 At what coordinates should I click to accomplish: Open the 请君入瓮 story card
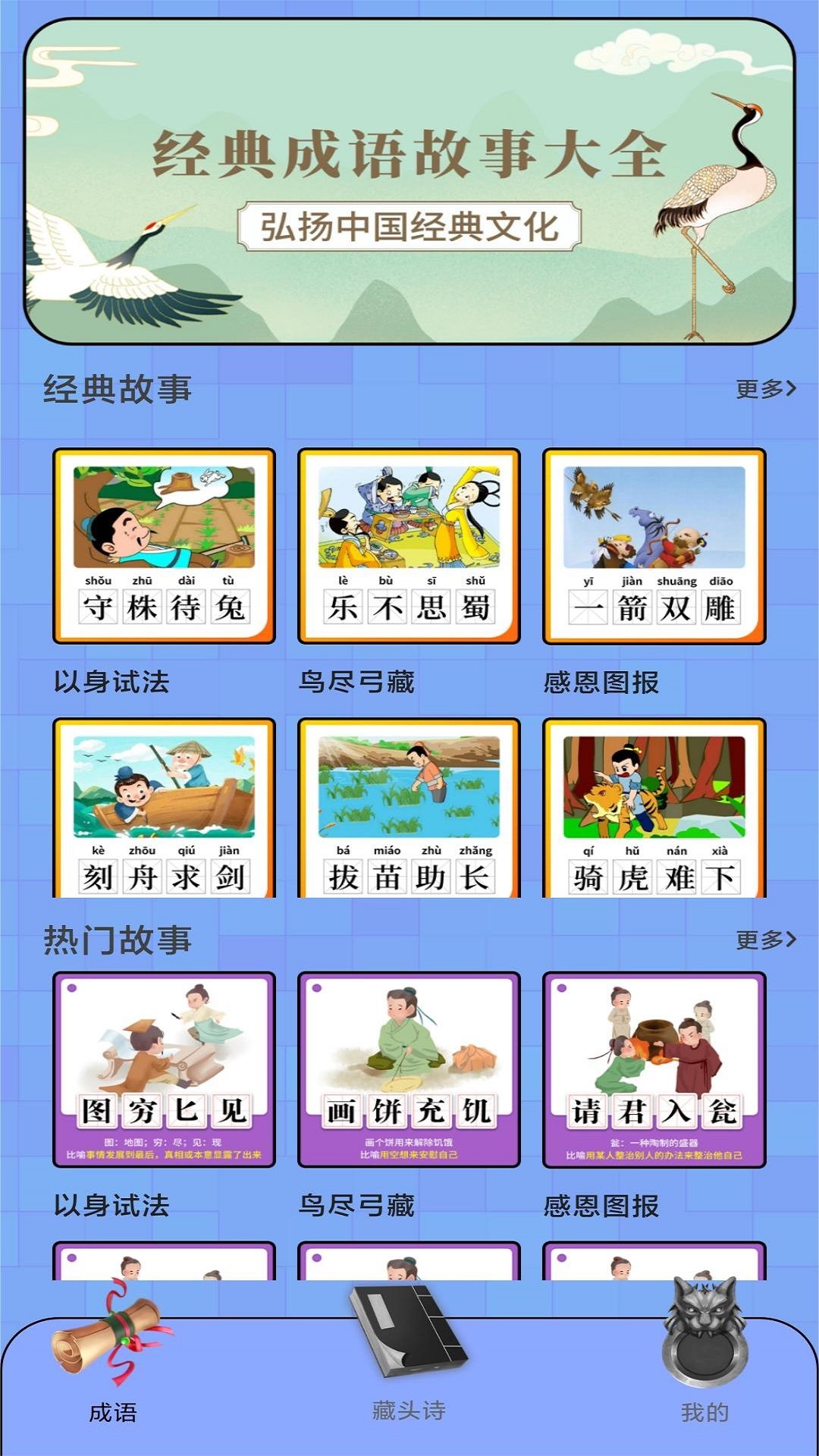point(654,1069)
